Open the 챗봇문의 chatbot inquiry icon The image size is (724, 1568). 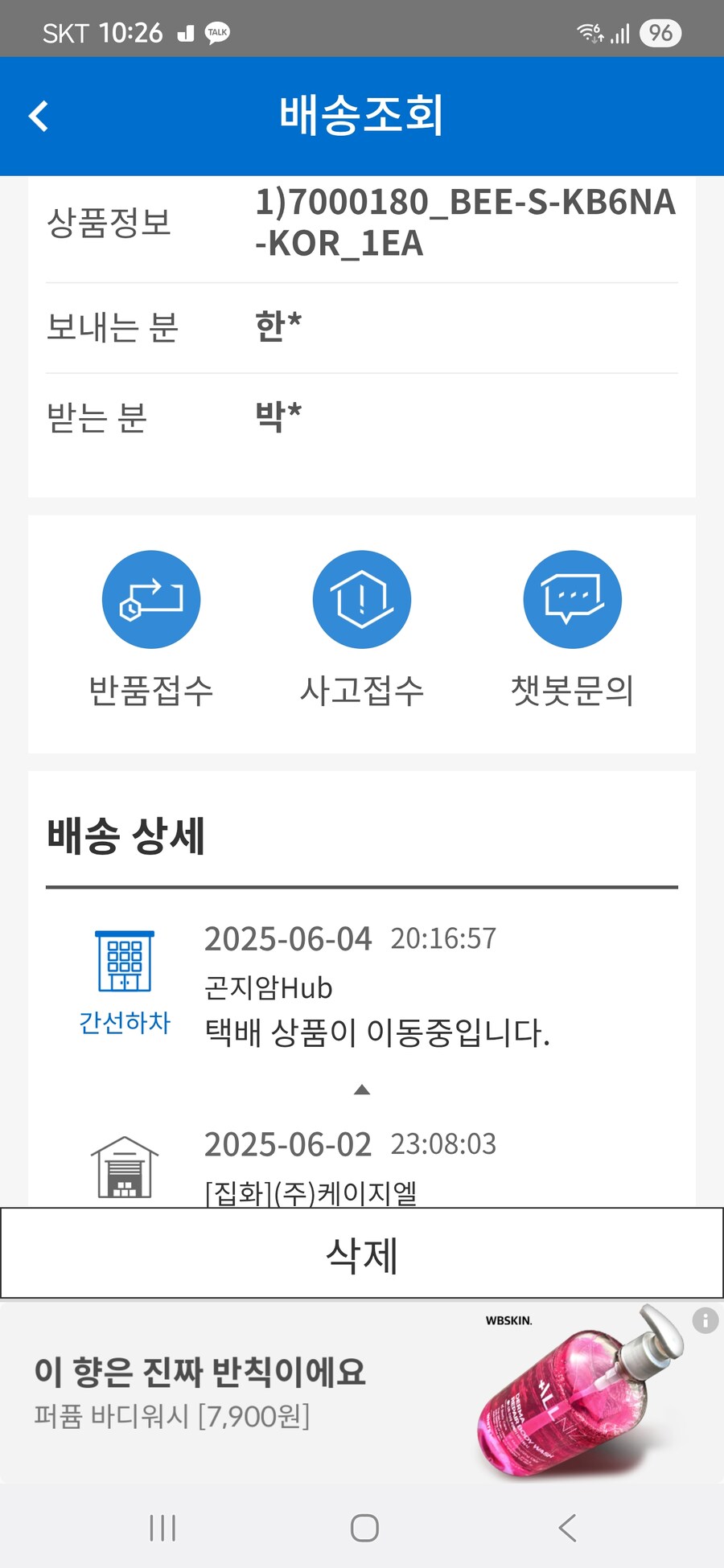click(572, 599)
